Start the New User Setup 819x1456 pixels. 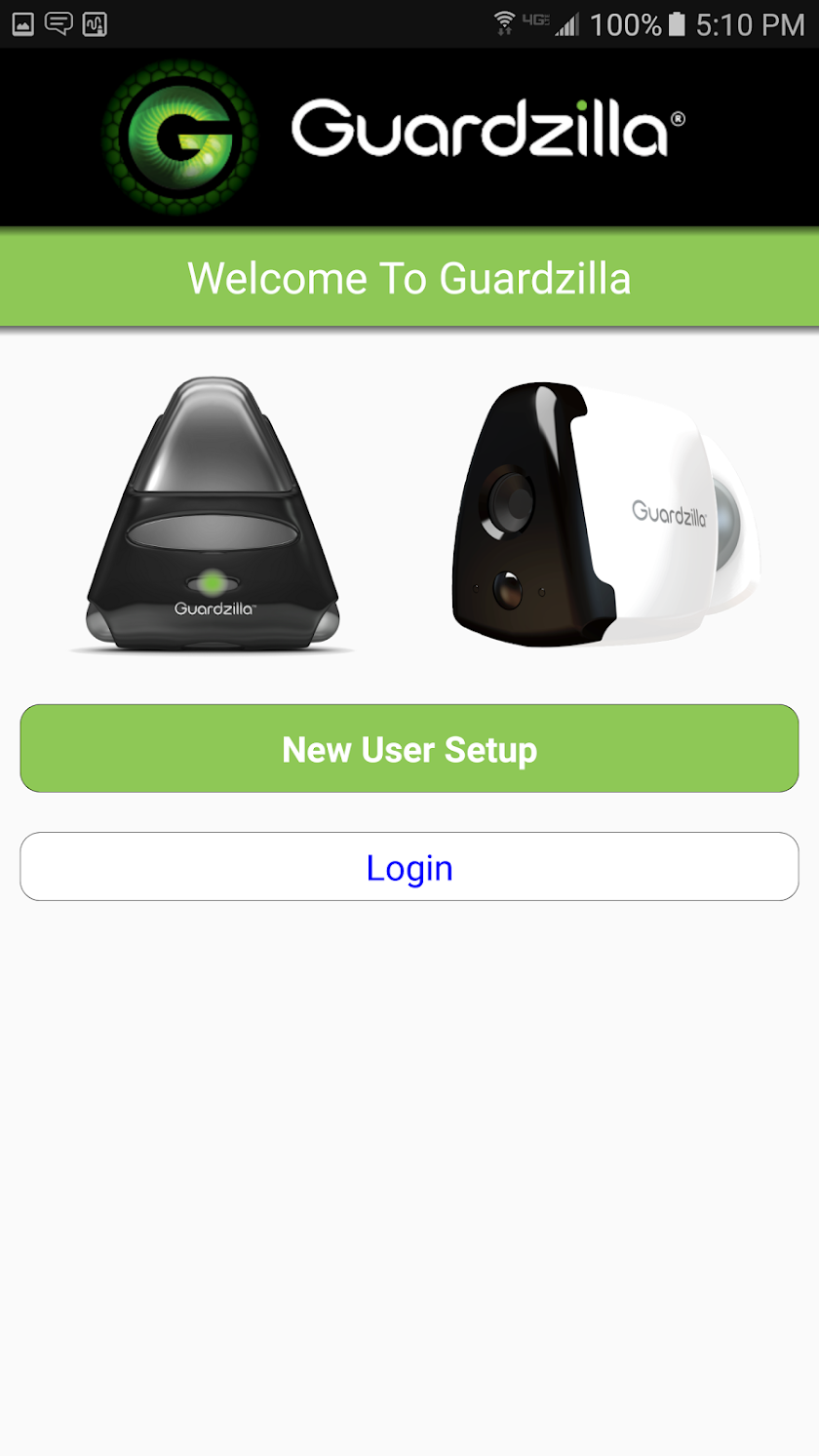[x=409, y=748]
